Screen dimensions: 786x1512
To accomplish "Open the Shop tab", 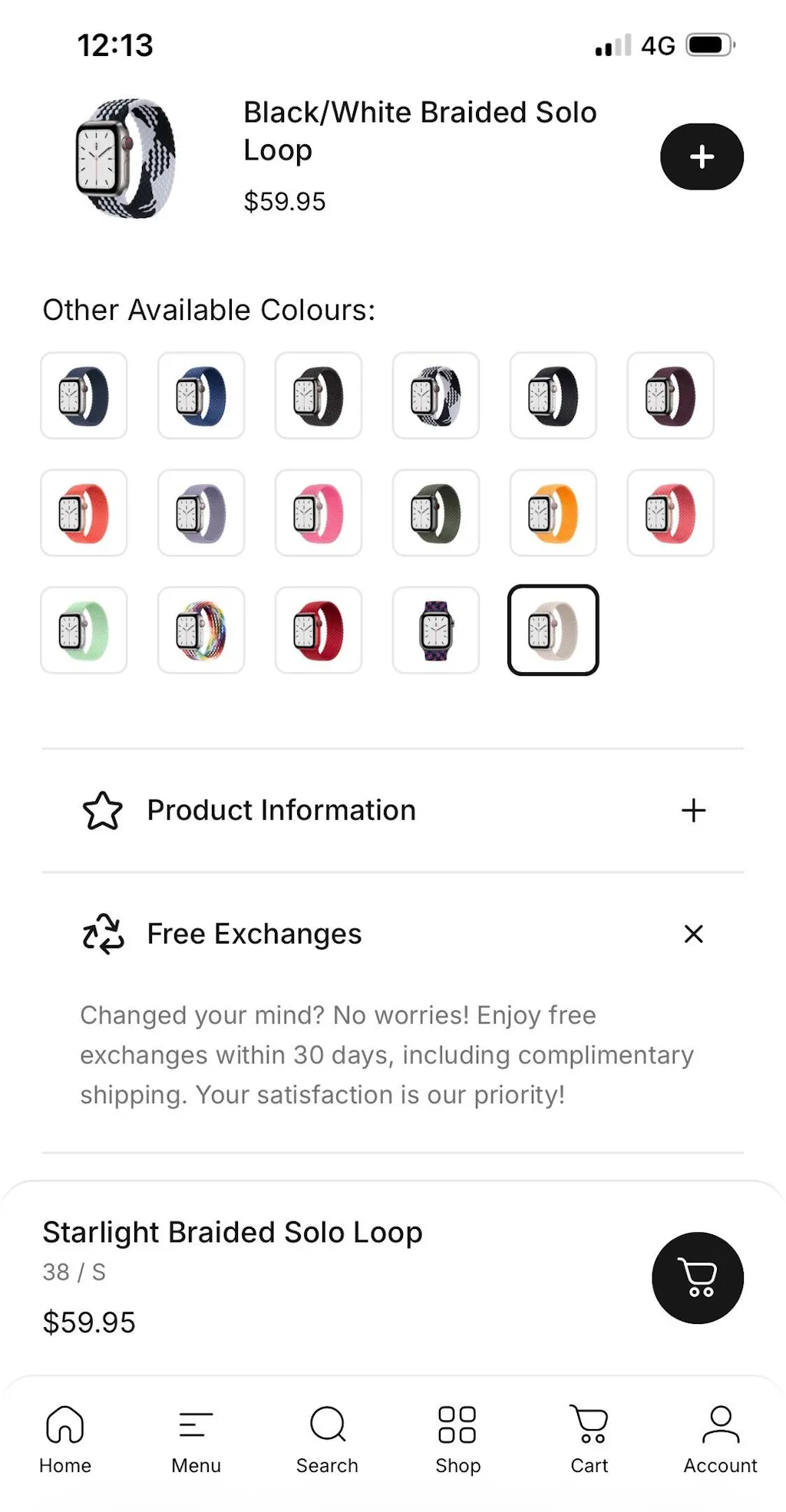I will (457, 1439).
